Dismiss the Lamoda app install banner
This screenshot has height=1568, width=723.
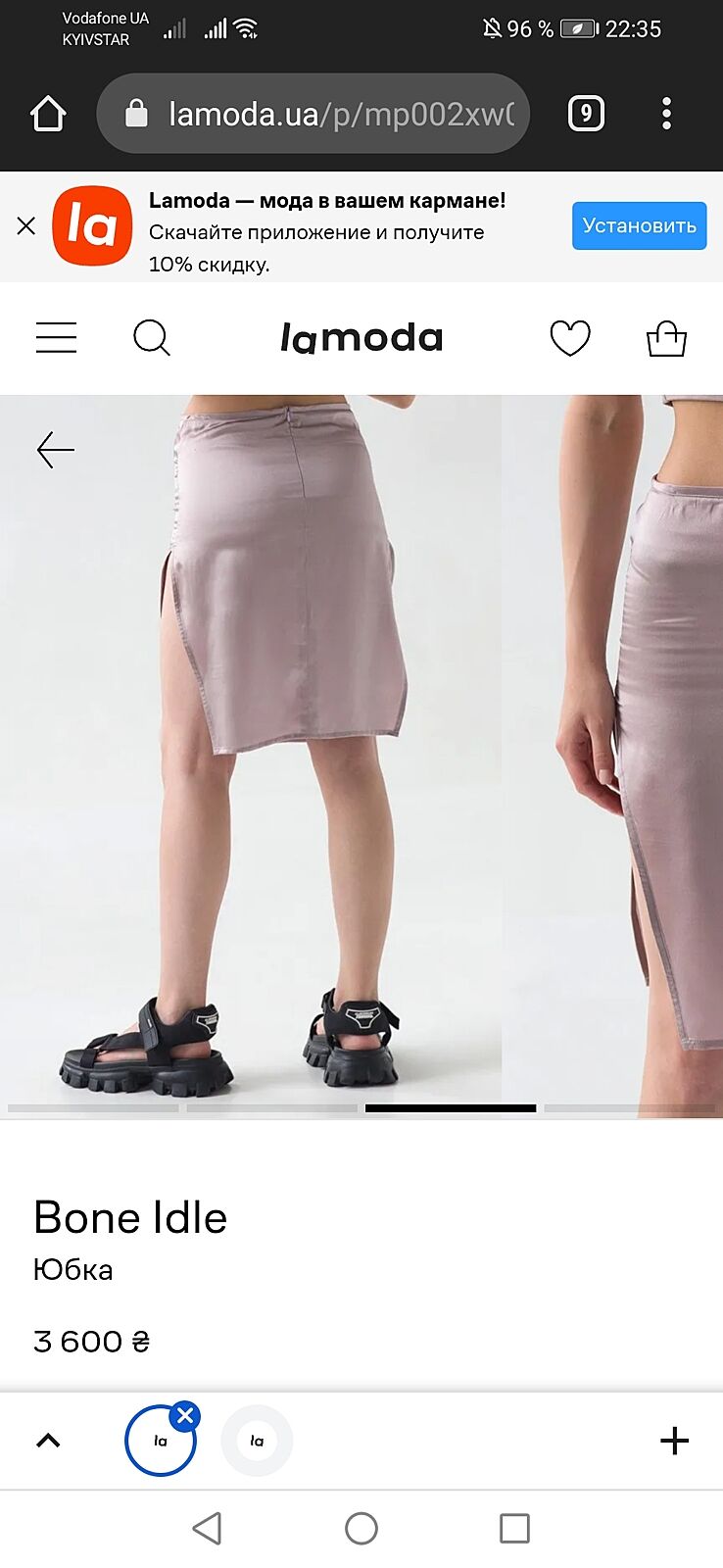click(26, 226)
